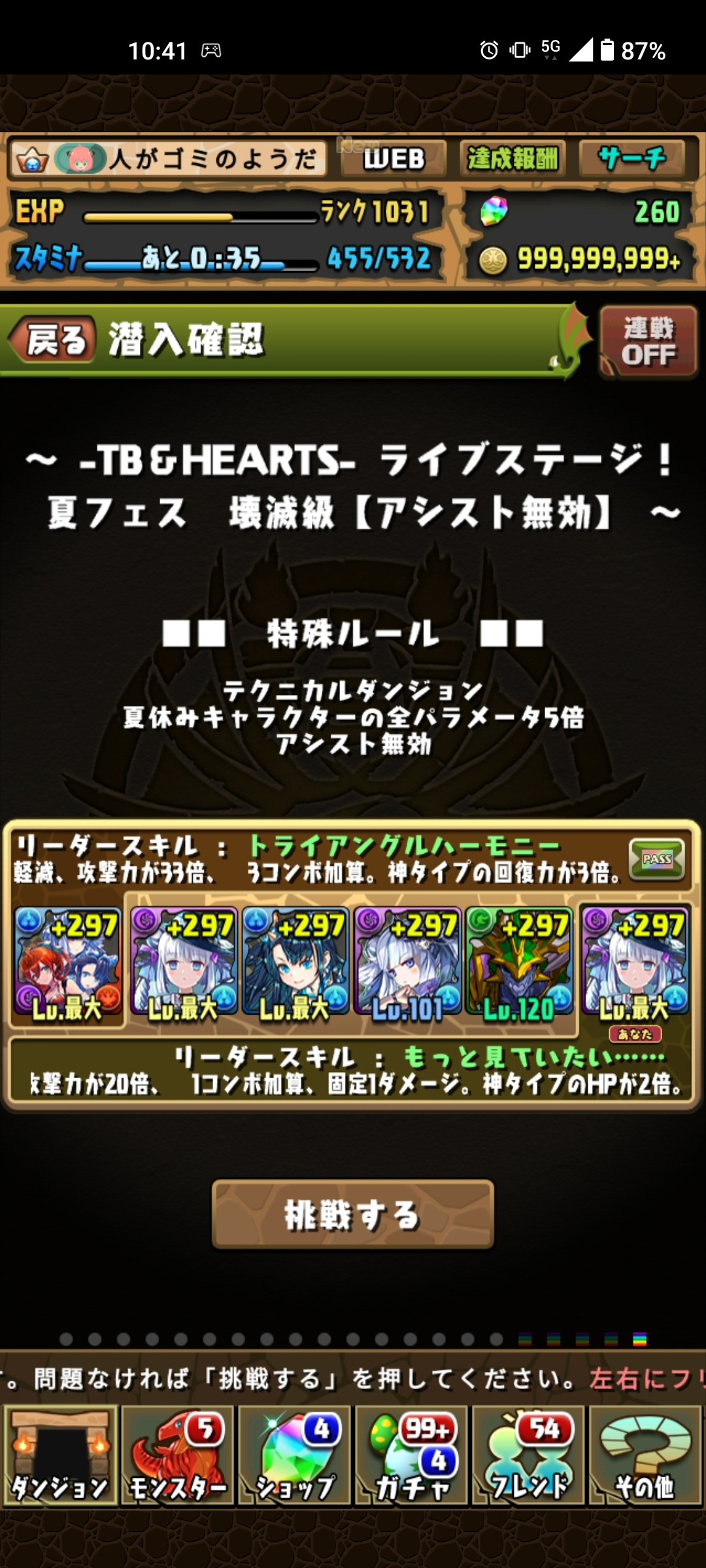Switch to the モンスター tab
Viewport: 706px width, 1568px height.
point(177,1456)
